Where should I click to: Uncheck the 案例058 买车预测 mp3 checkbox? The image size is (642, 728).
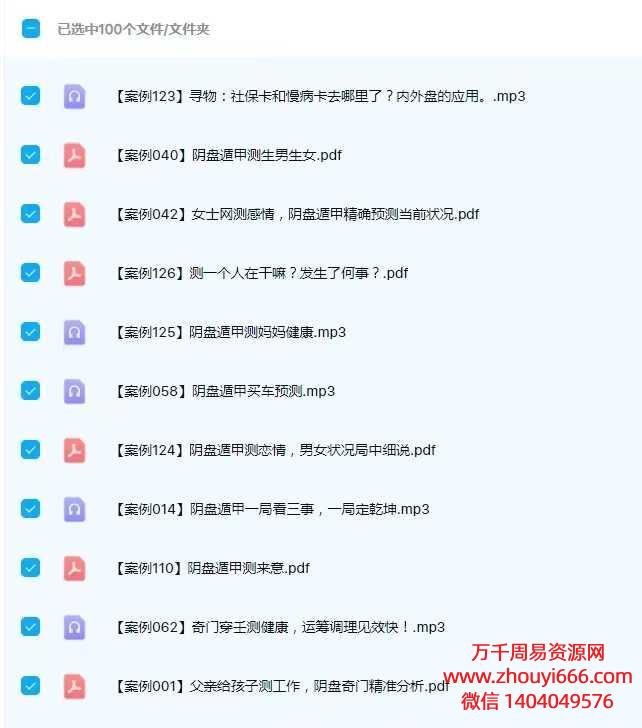coord(30,391)
